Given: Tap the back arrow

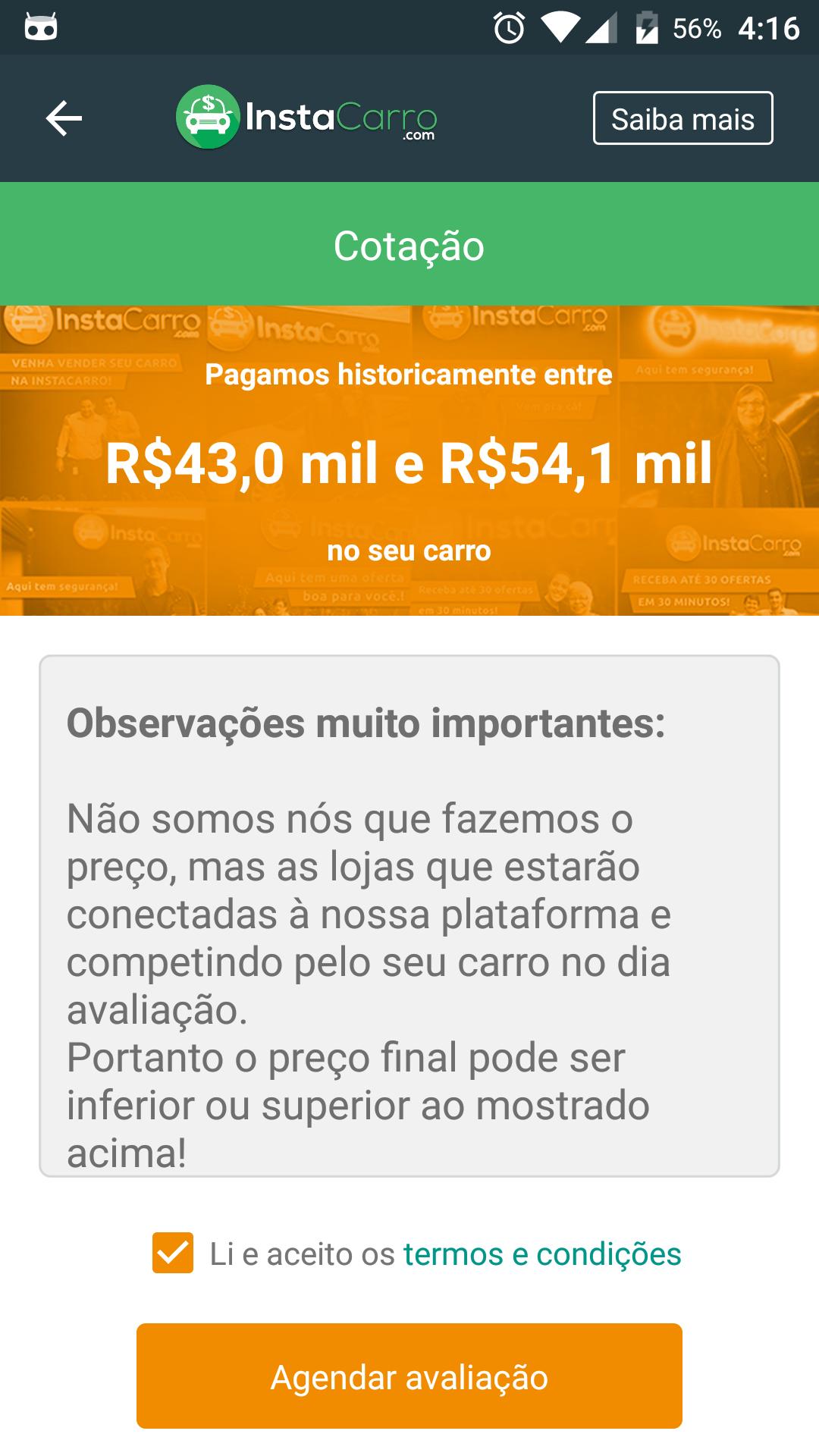Looking at the screenshot, I should point(64,118).
